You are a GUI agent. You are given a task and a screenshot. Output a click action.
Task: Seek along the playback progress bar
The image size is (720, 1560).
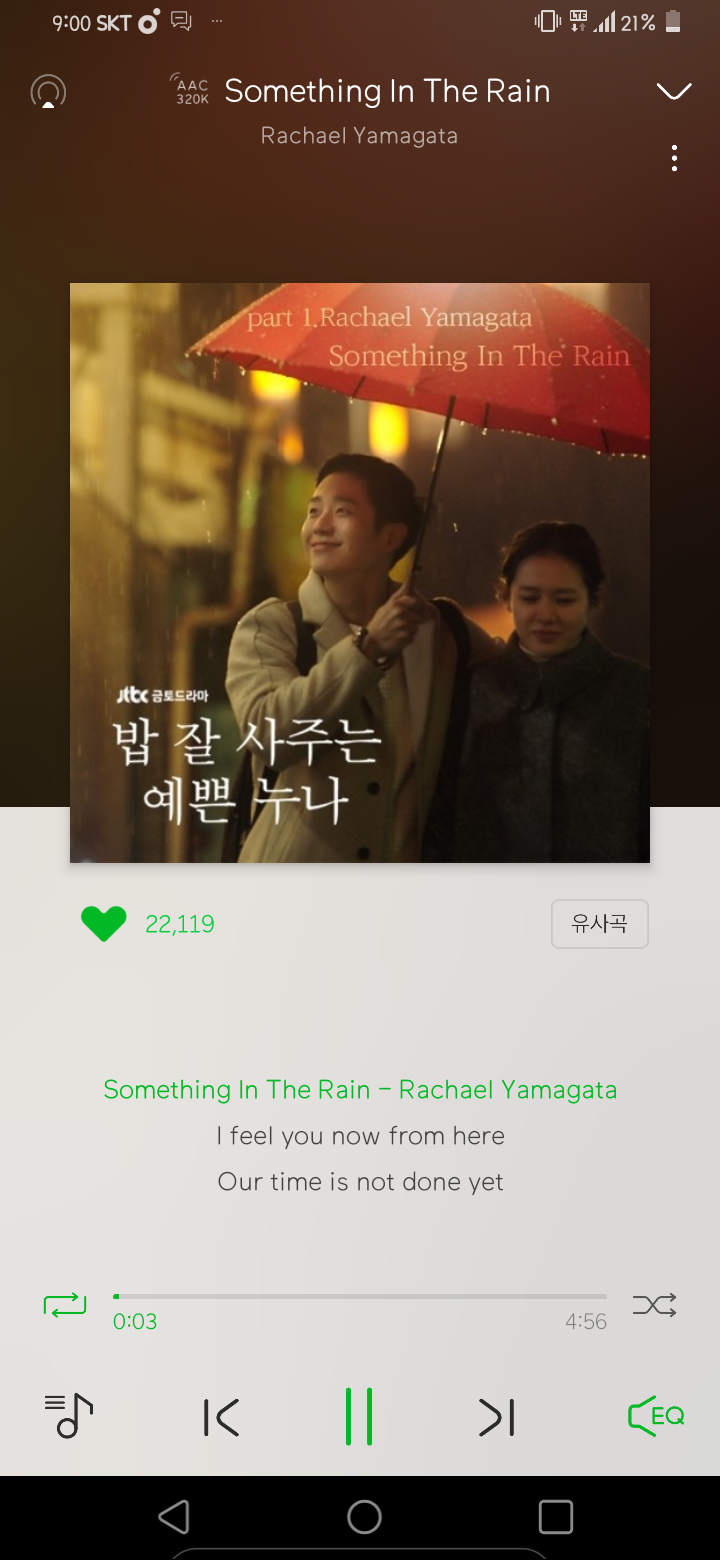click(360, 1297)
